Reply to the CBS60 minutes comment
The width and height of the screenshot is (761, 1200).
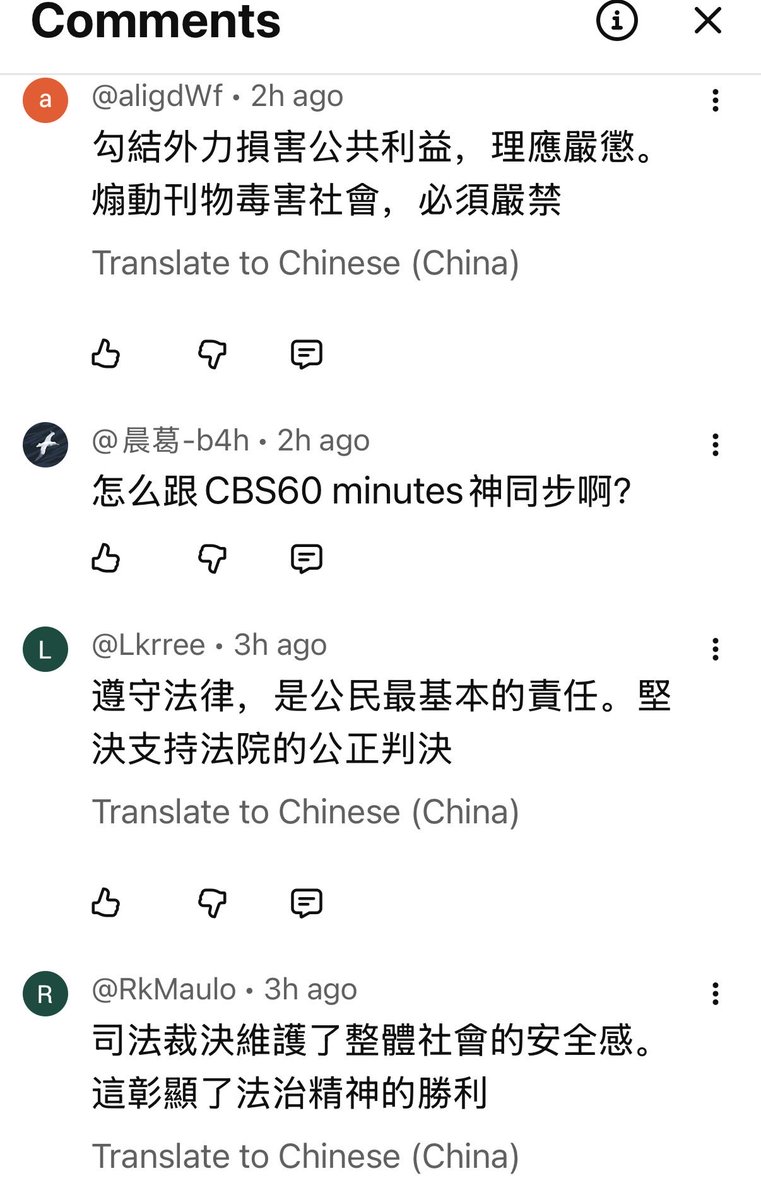click(306, 558)
